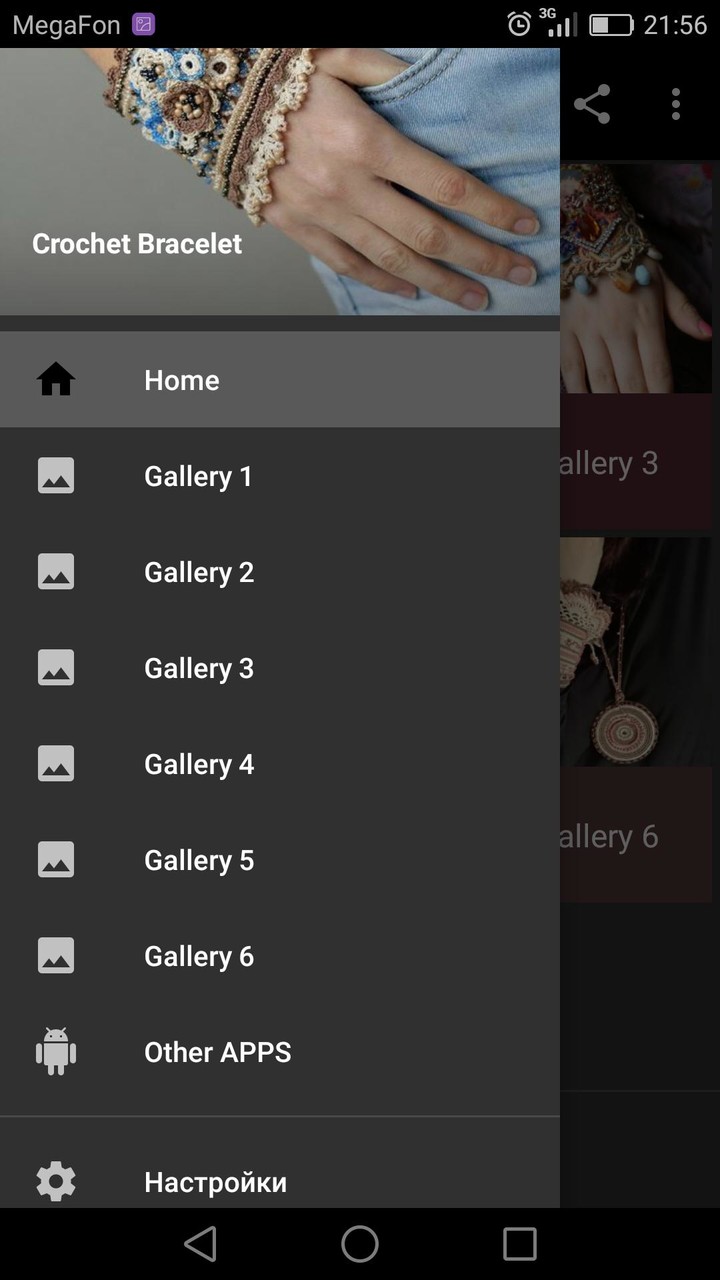Share the app via share icon
The image size is (720, 1280).
[x=592, y=104]
